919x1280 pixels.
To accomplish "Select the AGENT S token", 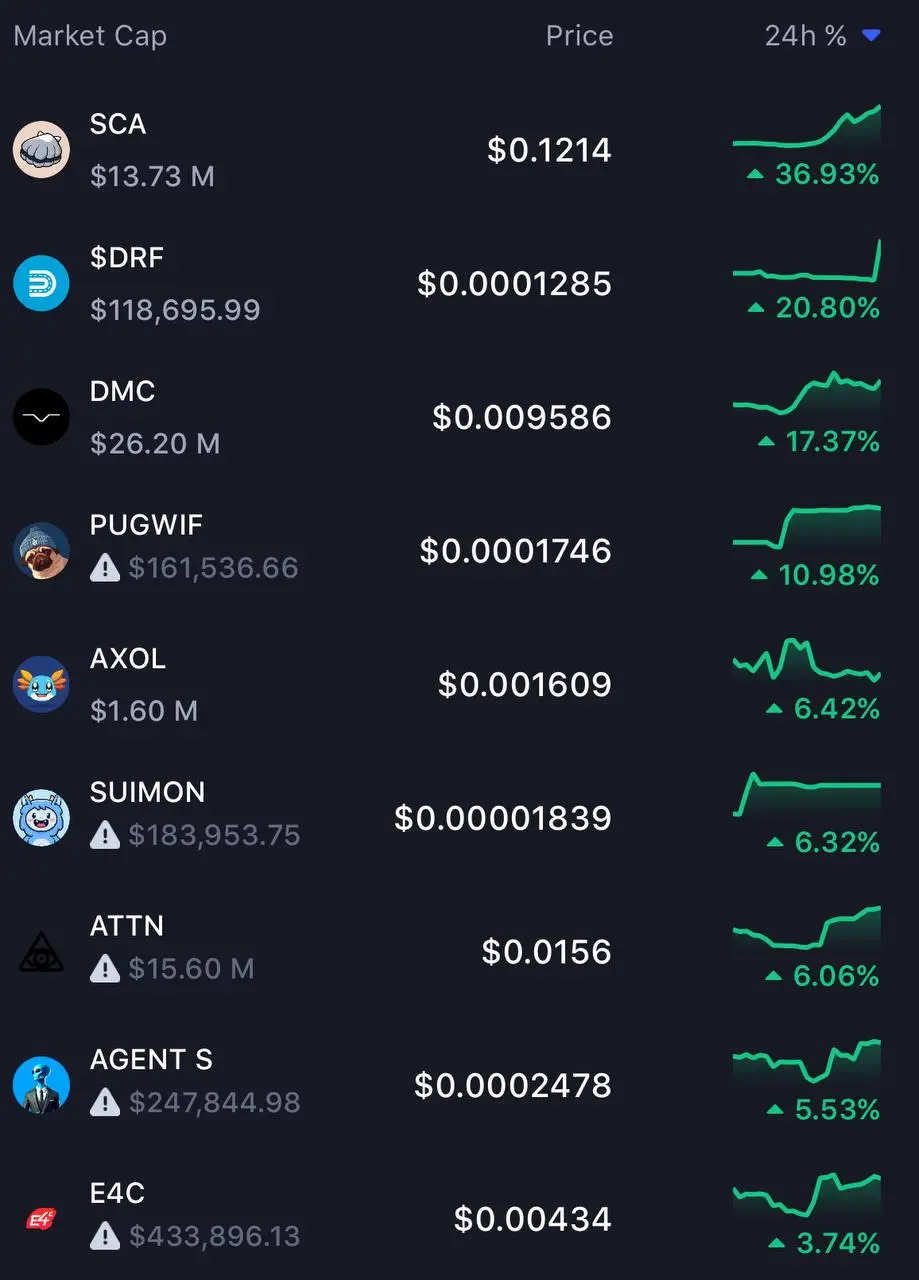I will (x=151, y=1060).
